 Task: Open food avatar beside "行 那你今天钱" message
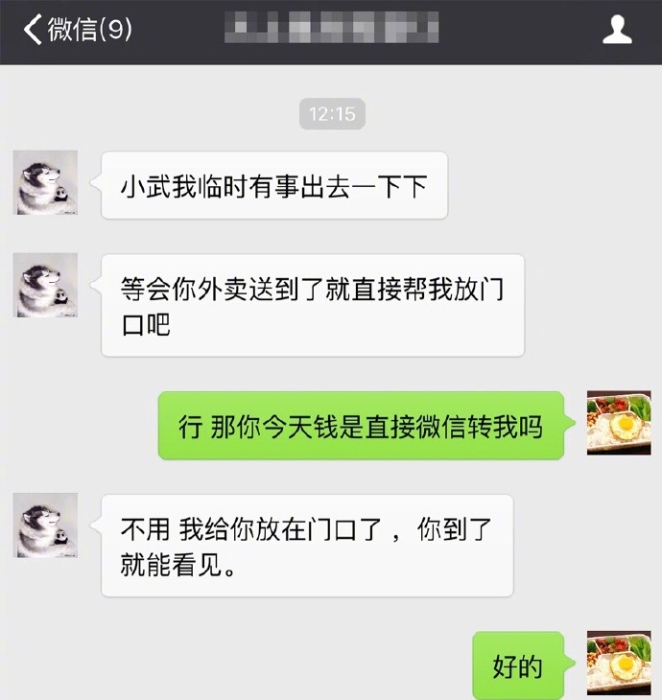(x=618, y=423)
